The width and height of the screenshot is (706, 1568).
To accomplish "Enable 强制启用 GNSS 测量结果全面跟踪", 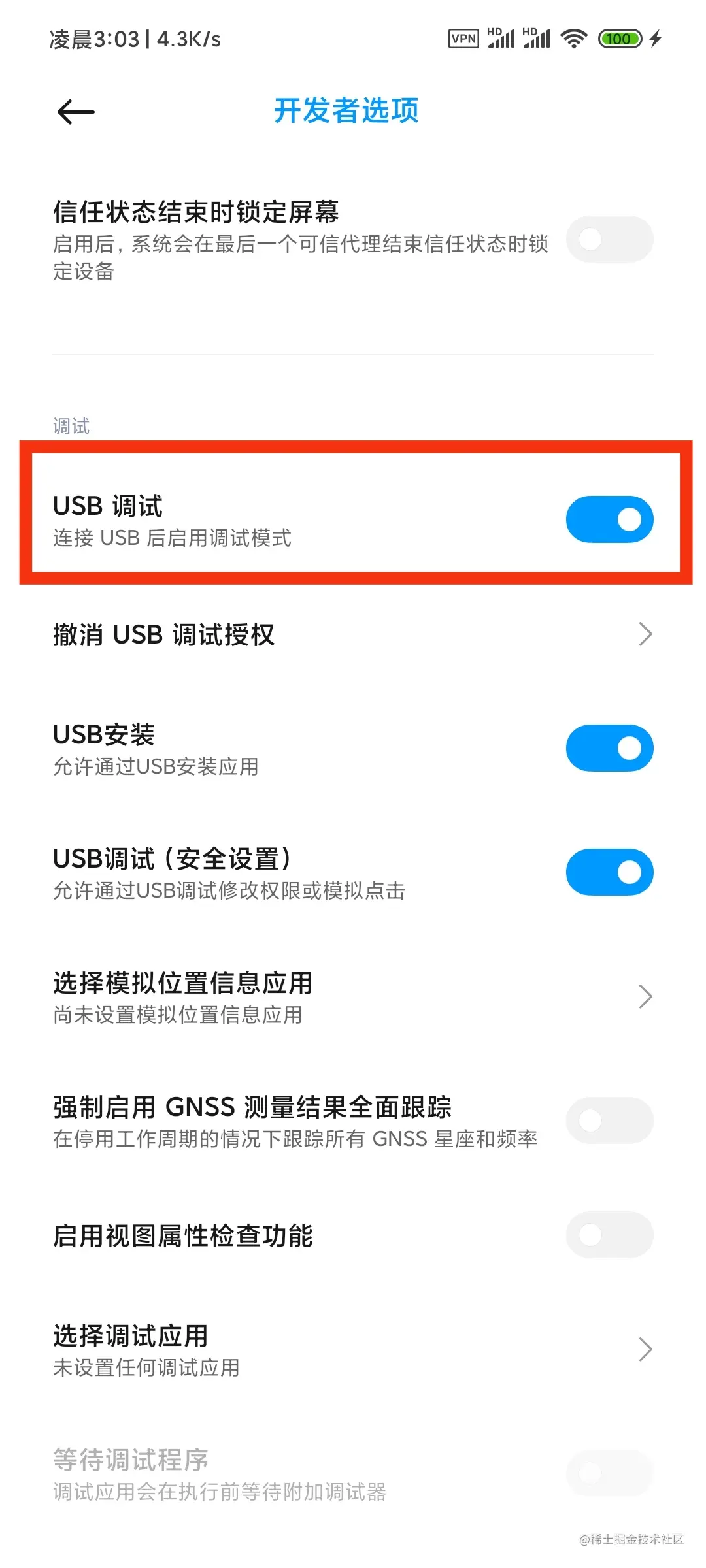I will pyautogui.click(x=609, y=1120).
